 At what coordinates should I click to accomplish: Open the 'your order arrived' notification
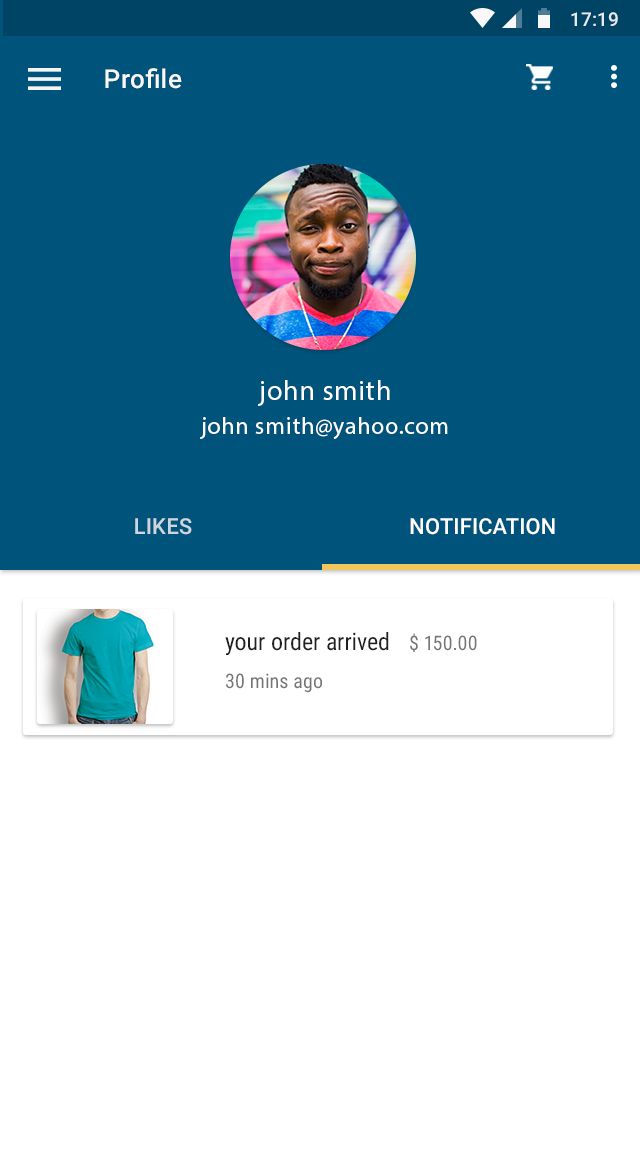click(318, 666)
